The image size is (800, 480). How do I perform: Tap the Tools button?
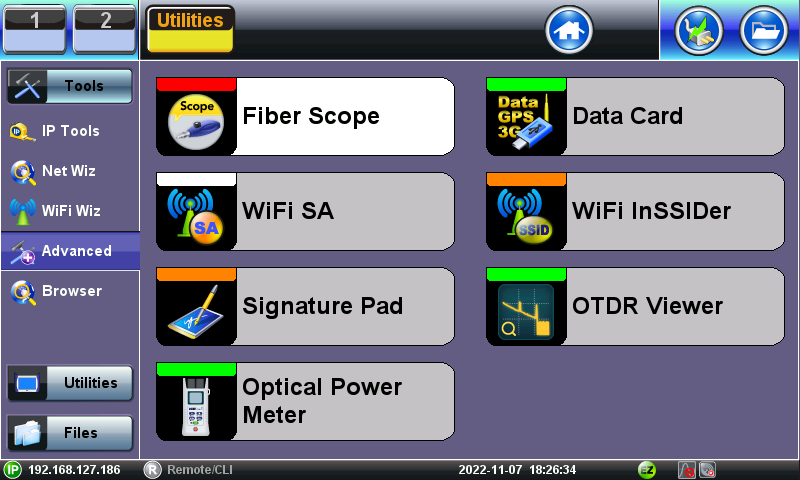click(x=69, y=86)
